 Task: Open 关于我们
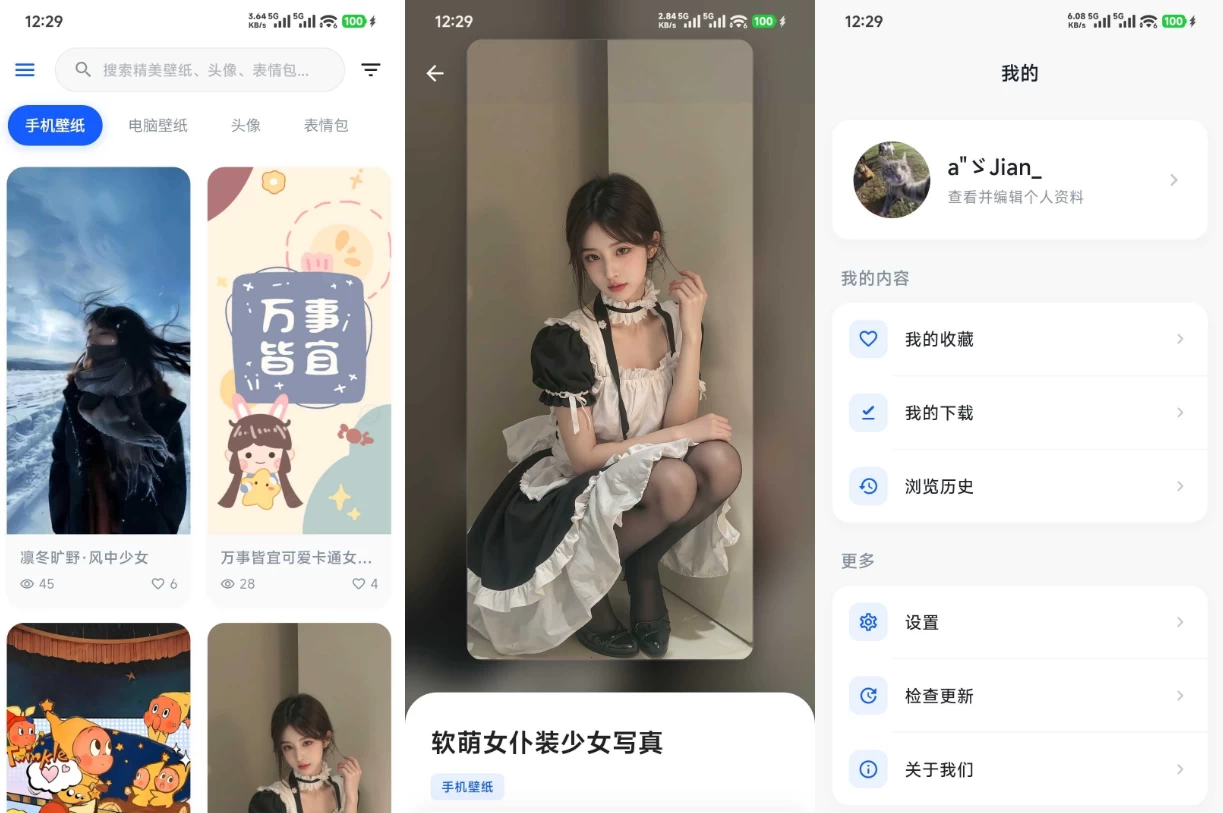click(1019, 769)
